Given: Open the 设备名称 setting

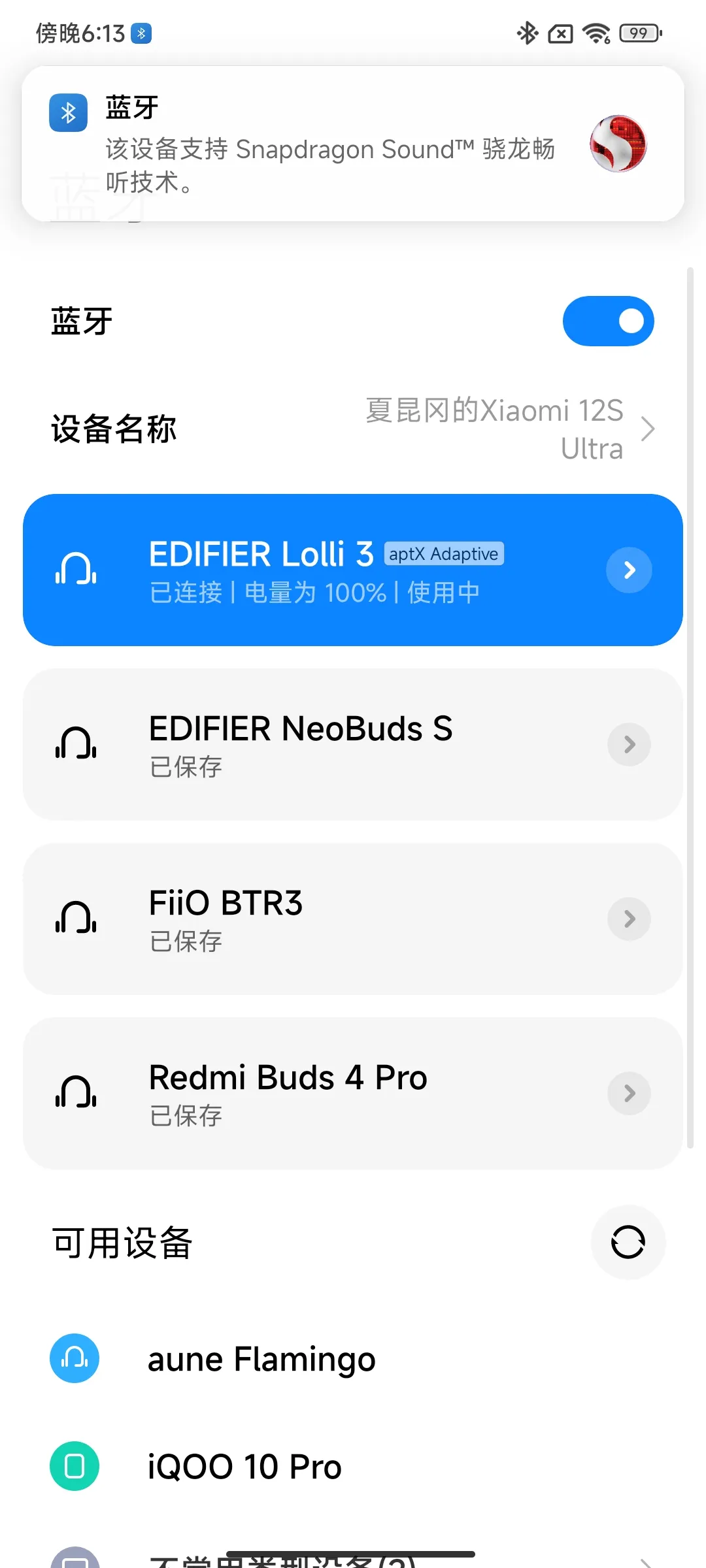Looking at the screenshot, I should click(x=353, y=429).
